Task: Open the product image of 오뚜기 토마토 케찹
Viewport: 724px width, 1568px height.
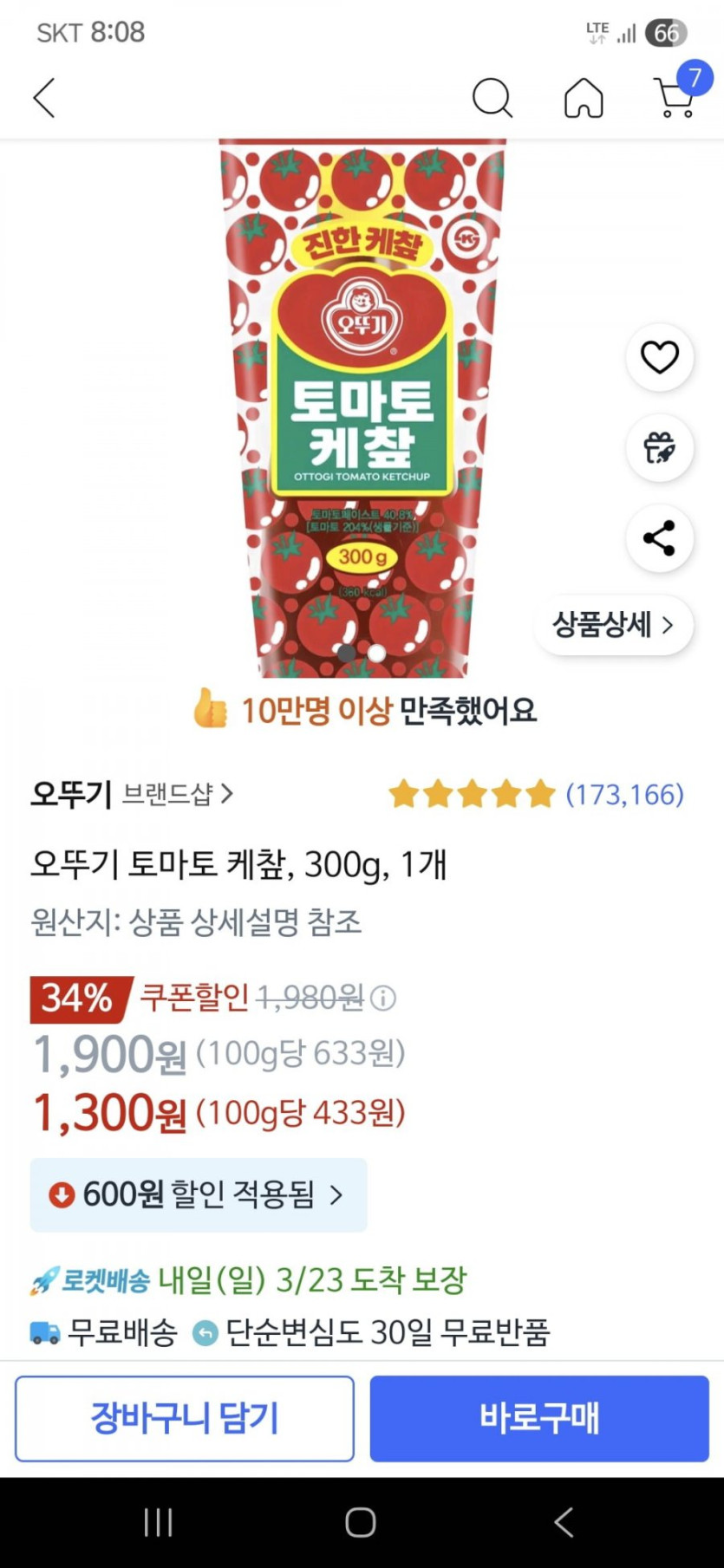Action: [362, 407]
